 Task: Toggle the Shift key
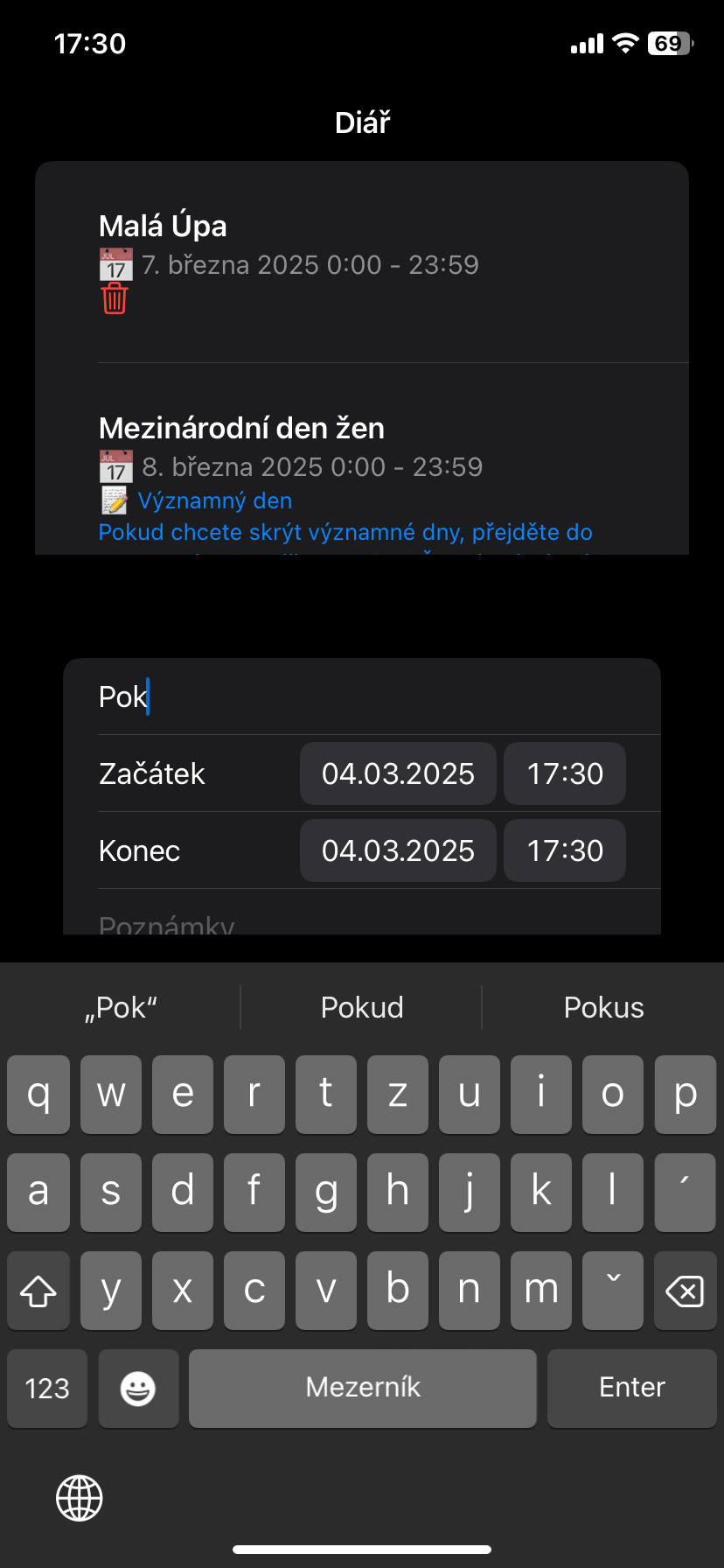(x=38, y=1290)
